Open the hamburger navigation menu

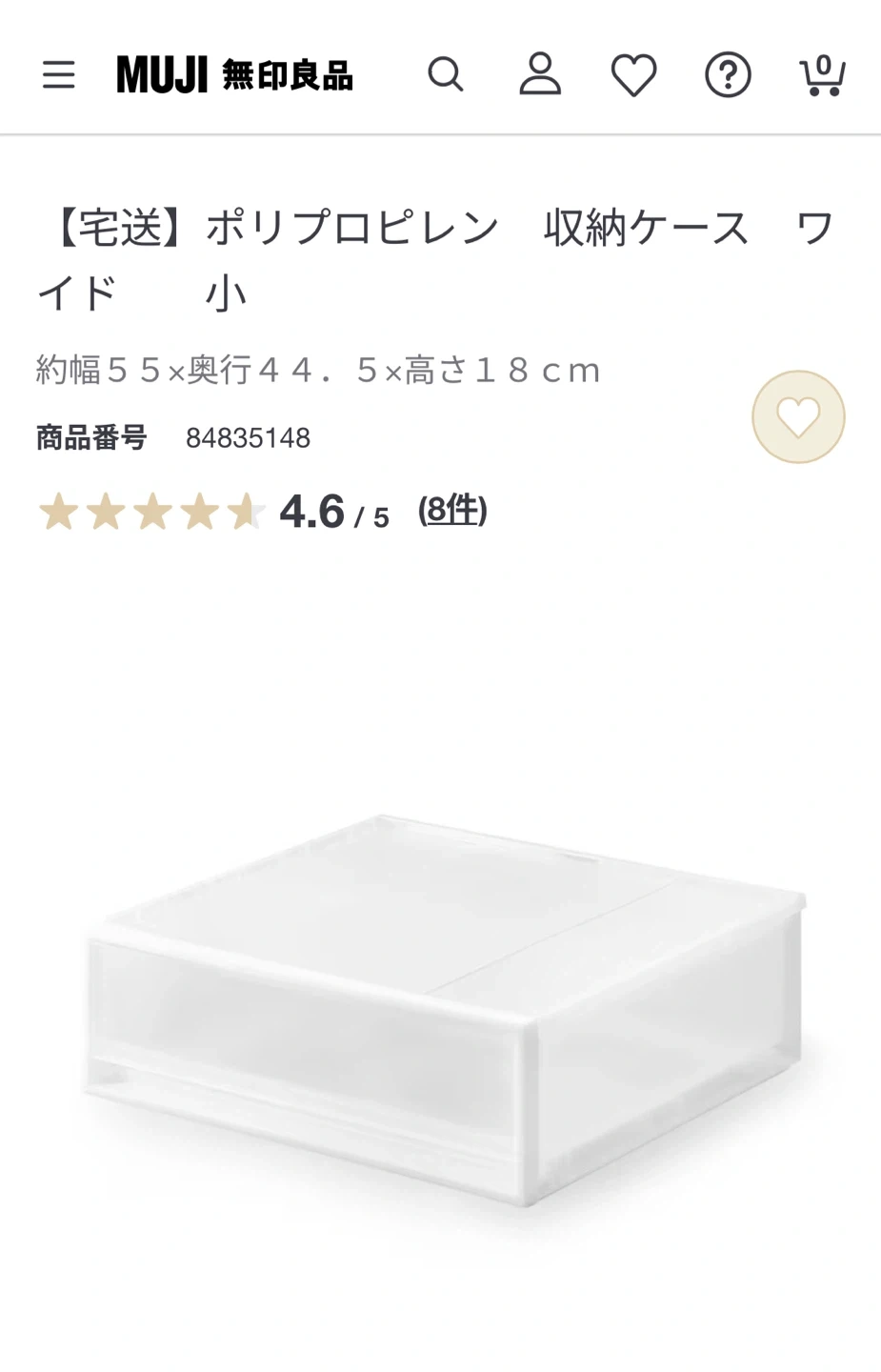(58, 74)
